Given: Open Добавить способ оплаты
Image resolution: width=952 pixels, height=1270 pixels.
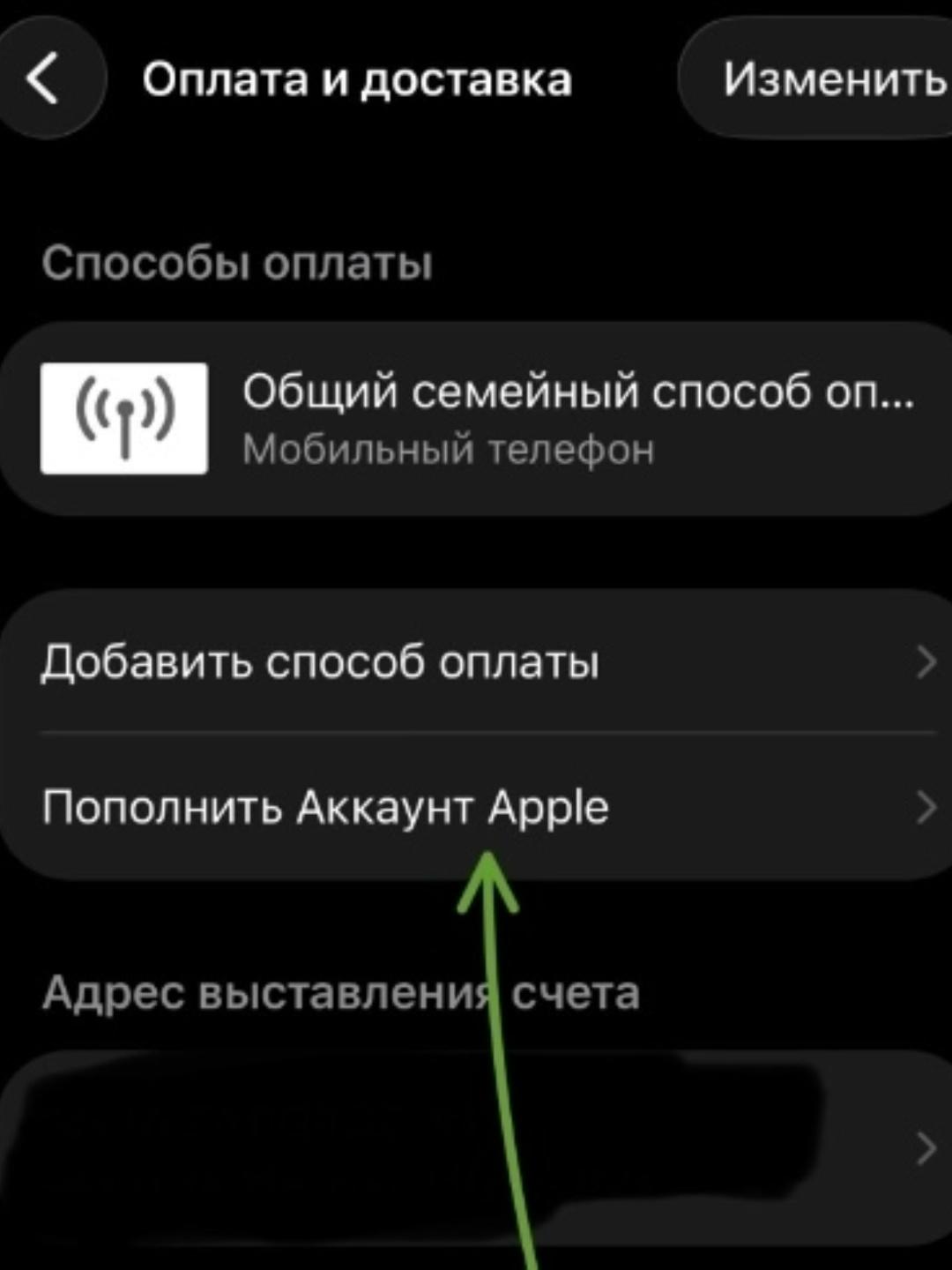Looking at the screenshot, I should click(476, 661).
